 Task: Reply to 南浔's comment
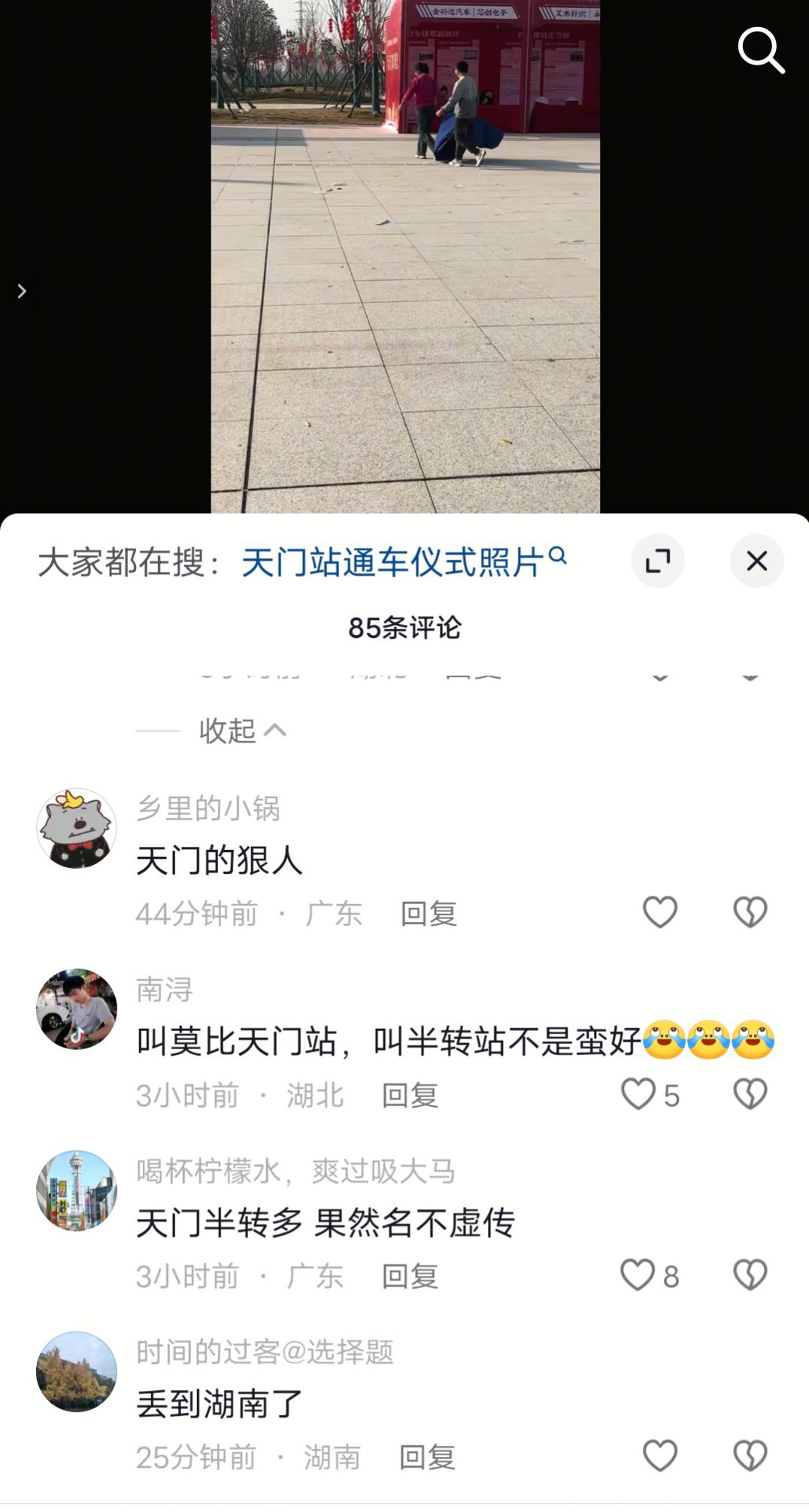click(410, 1096)
